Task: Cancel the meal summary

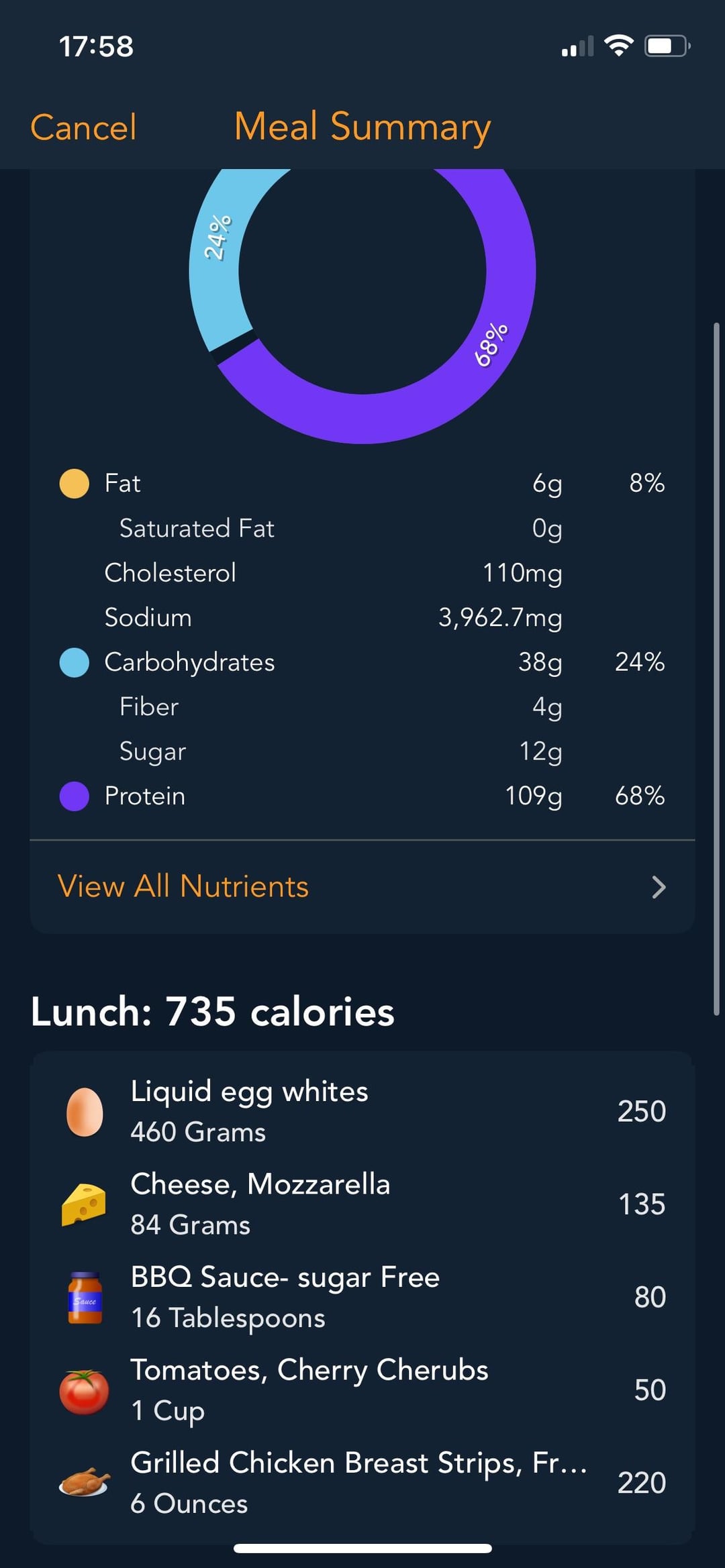Action: pyautogui.click(x=83, y=127)
